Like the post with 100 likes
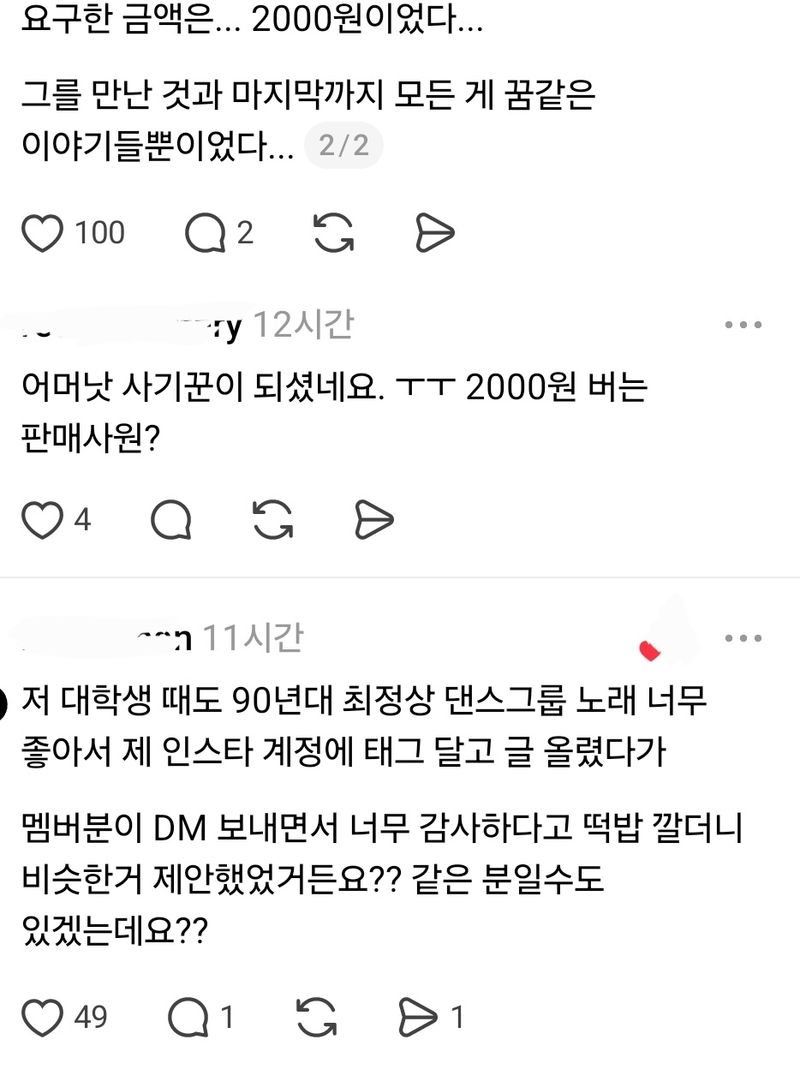 coord(42,233)
